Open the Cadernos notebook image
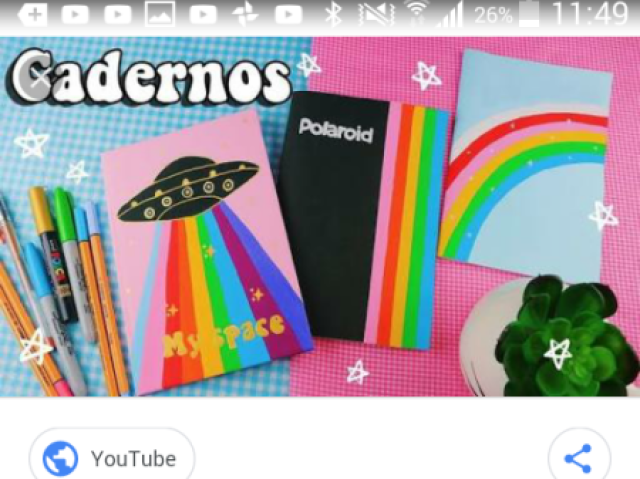 tap(320, 230)
